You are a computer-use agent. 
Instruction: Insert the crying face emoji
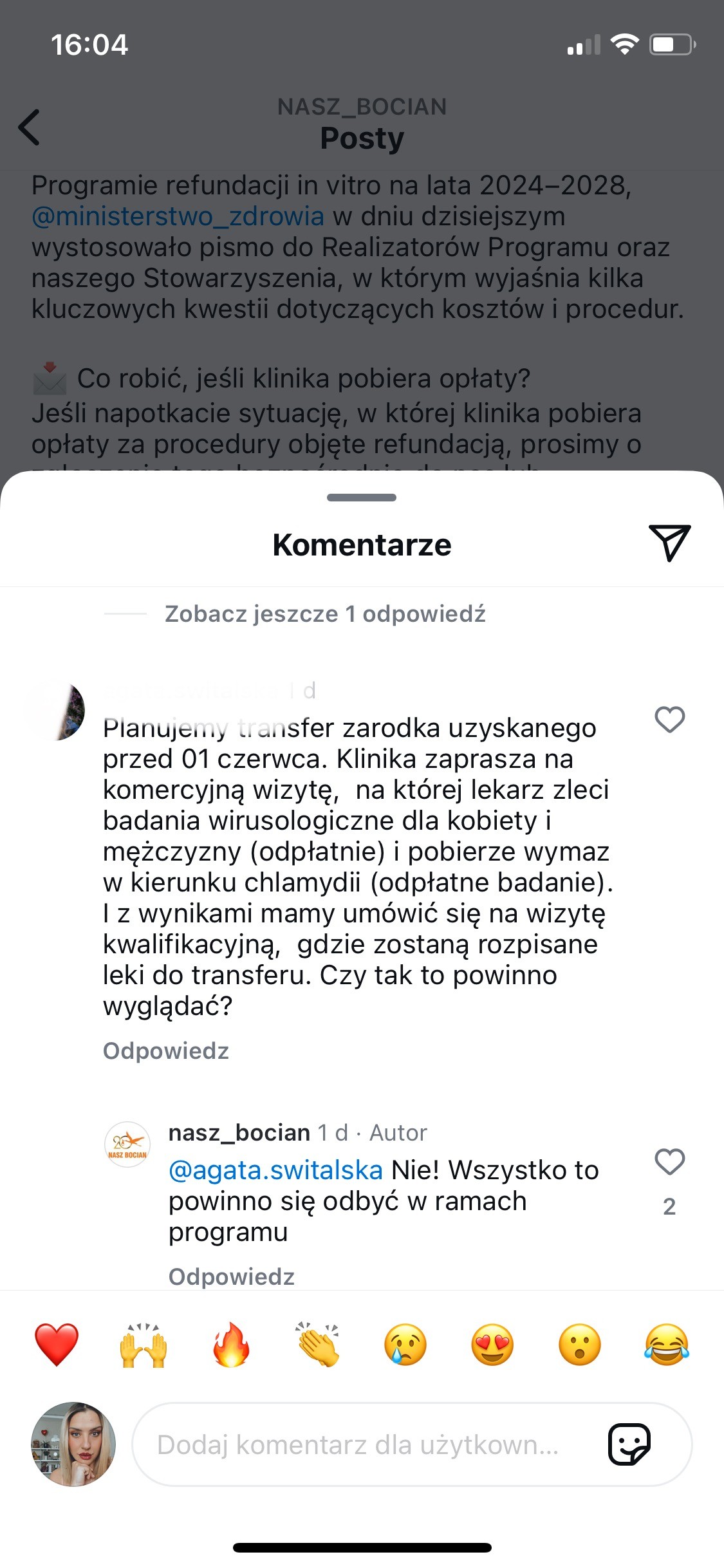tap(405, 1345)
